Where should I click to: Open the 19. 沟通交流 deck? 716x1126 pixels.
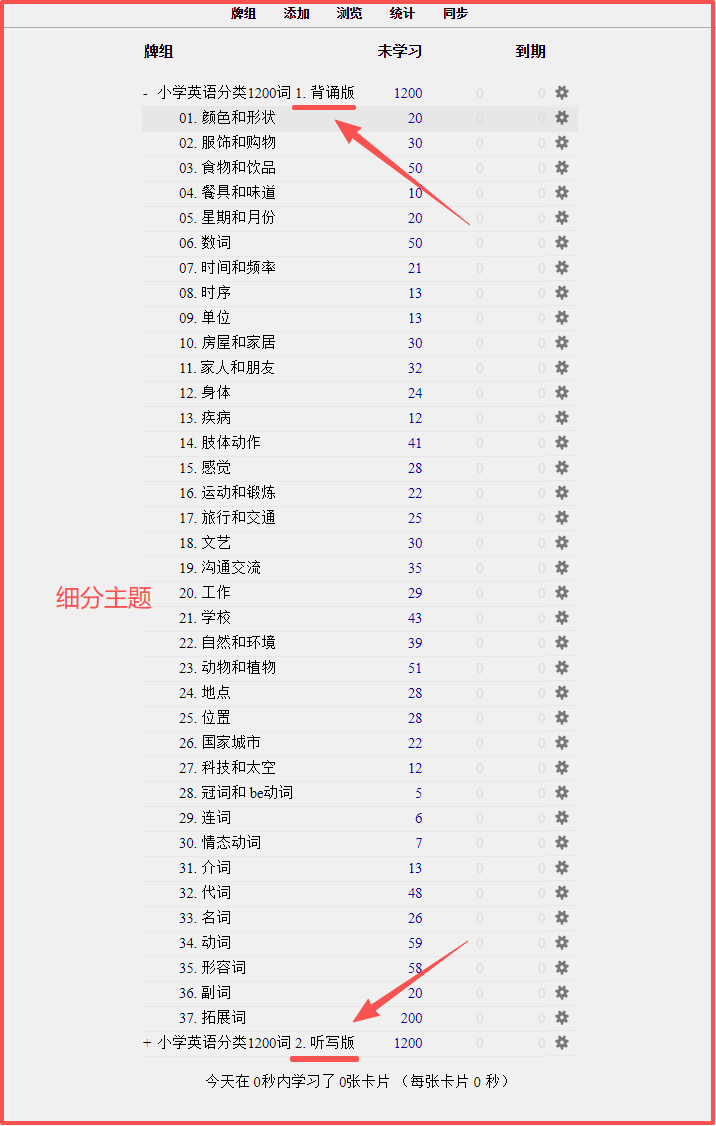[x=220, y=568]
